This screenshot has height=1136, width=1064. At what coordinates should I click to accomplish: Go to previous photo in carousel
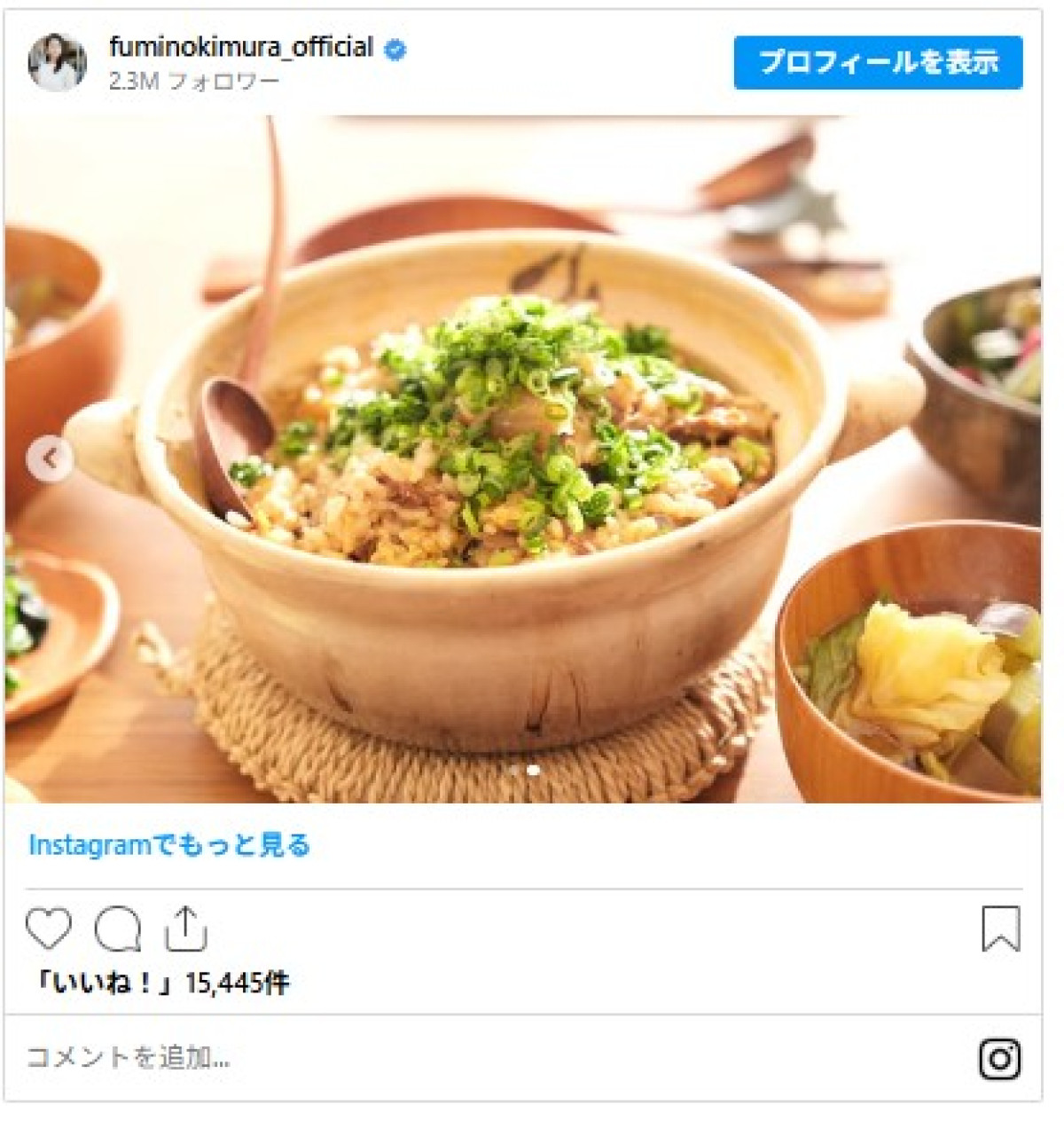[x=51, y=458]
